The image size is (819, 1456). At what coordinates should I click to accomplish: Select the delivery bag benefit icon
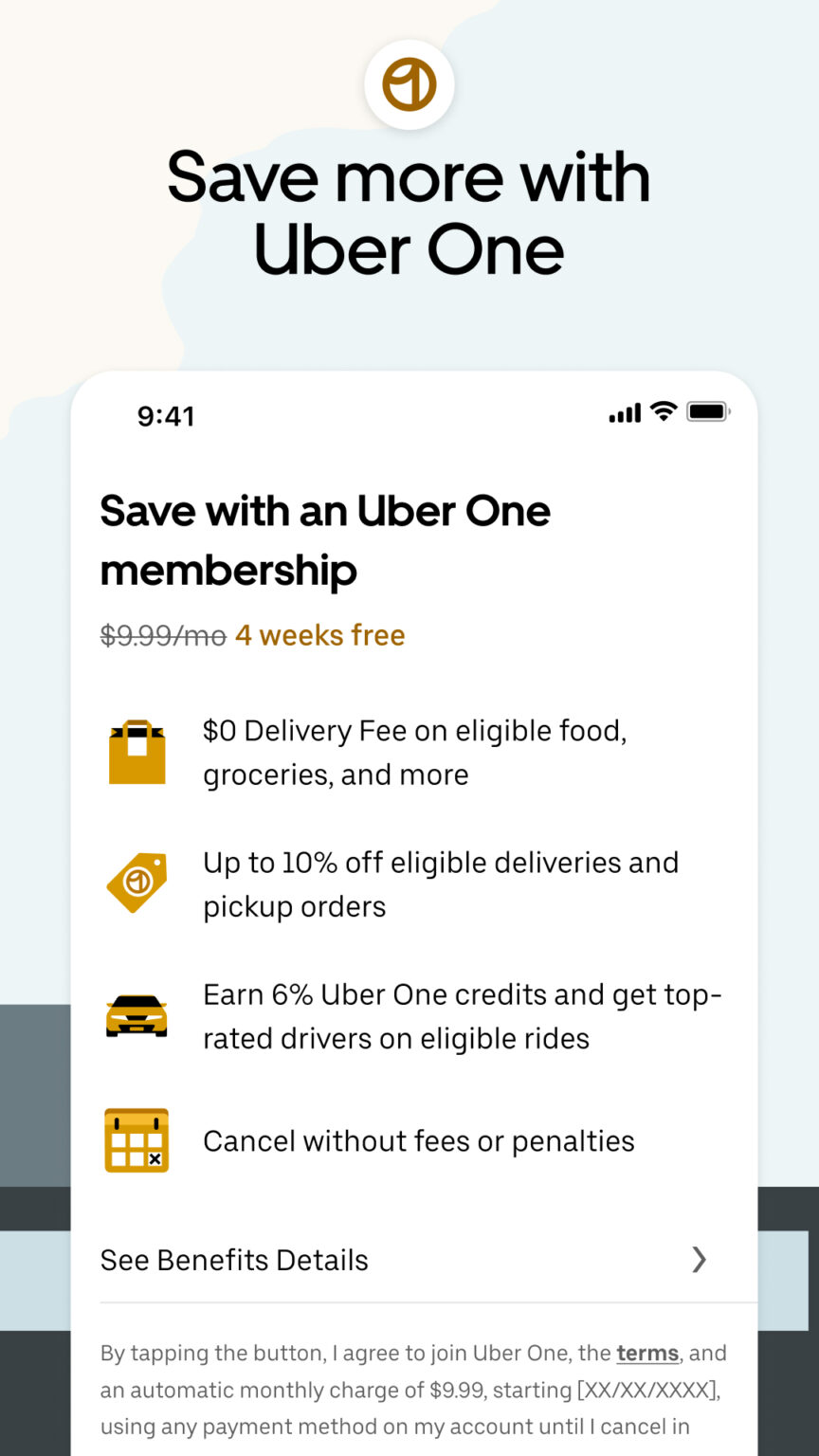[x=136, y=751]
